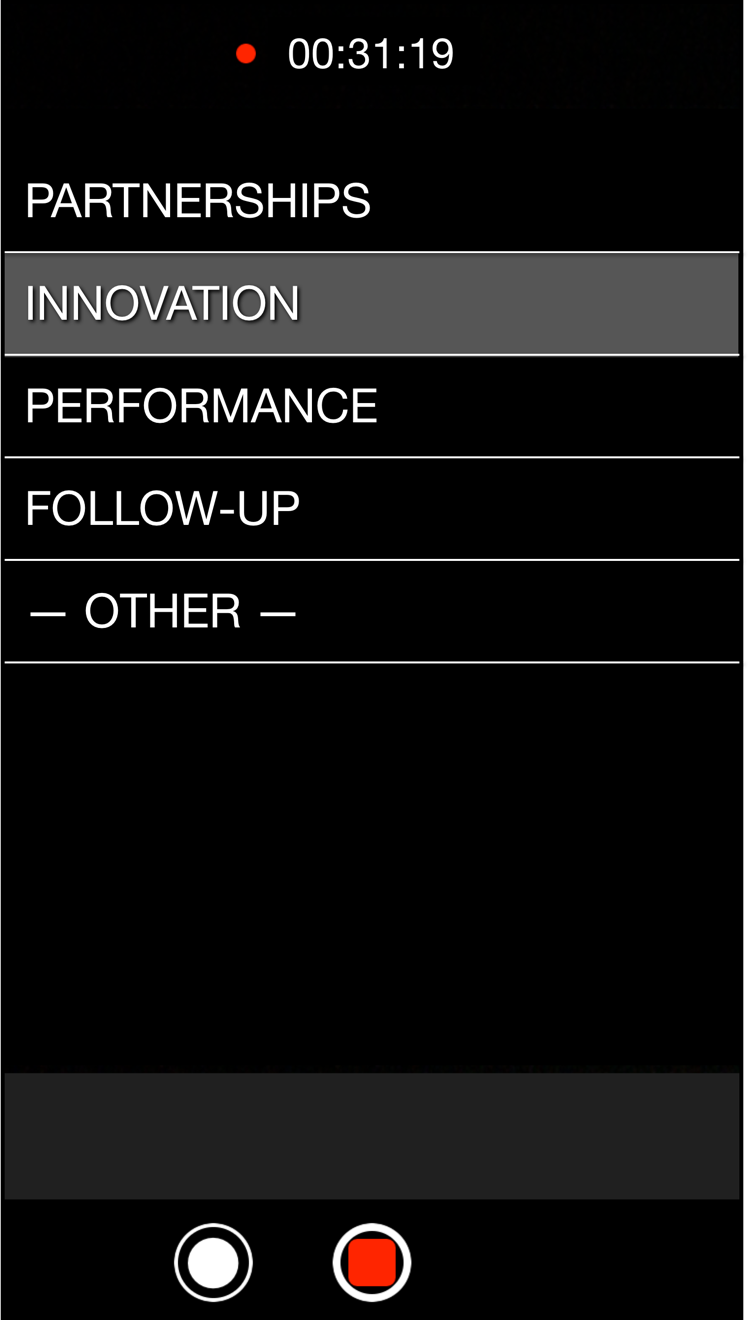Tap the FOLLOW-UP row
The width and height of the screenshot is (748, 1320).
(x=372, y=509)
